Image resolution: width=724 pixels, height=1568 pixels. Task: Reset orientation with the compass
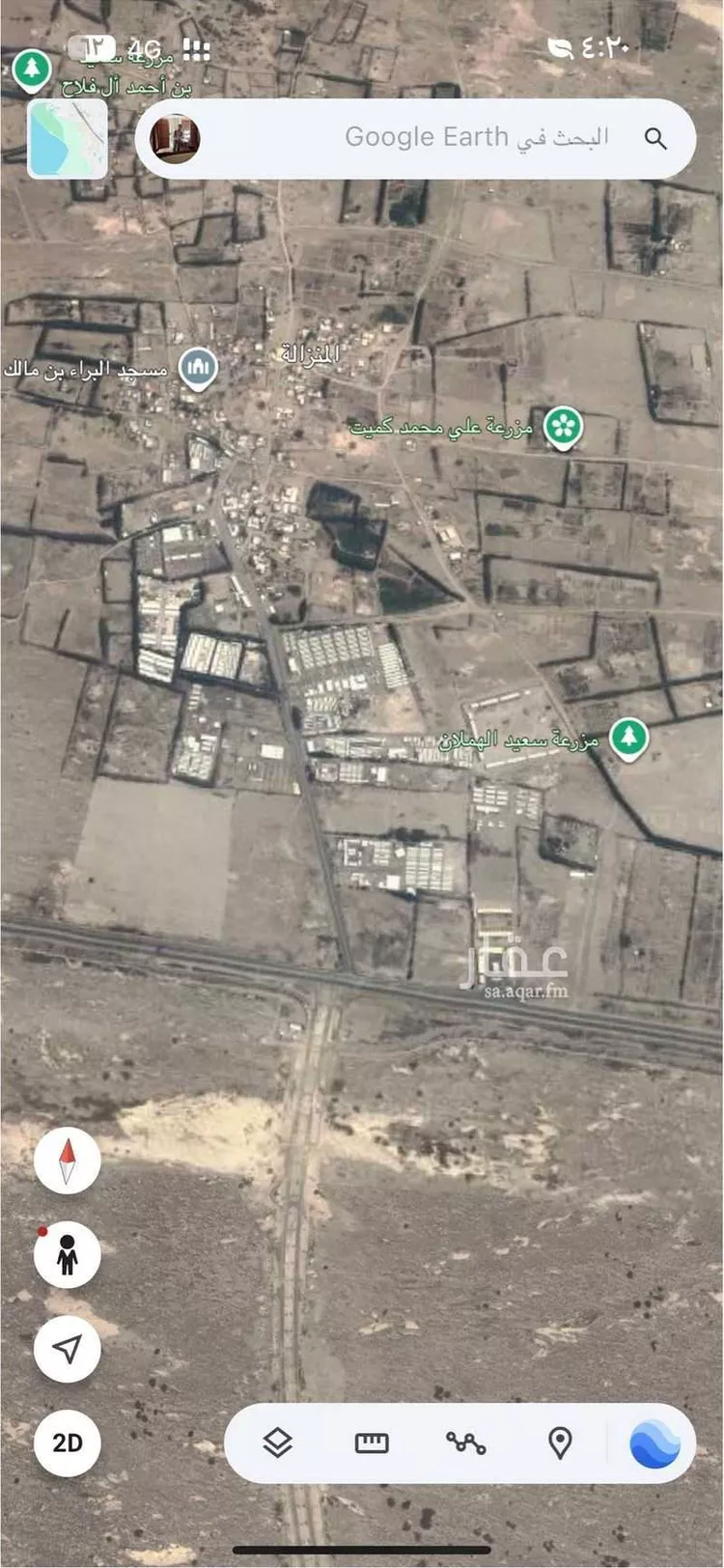68,1161
